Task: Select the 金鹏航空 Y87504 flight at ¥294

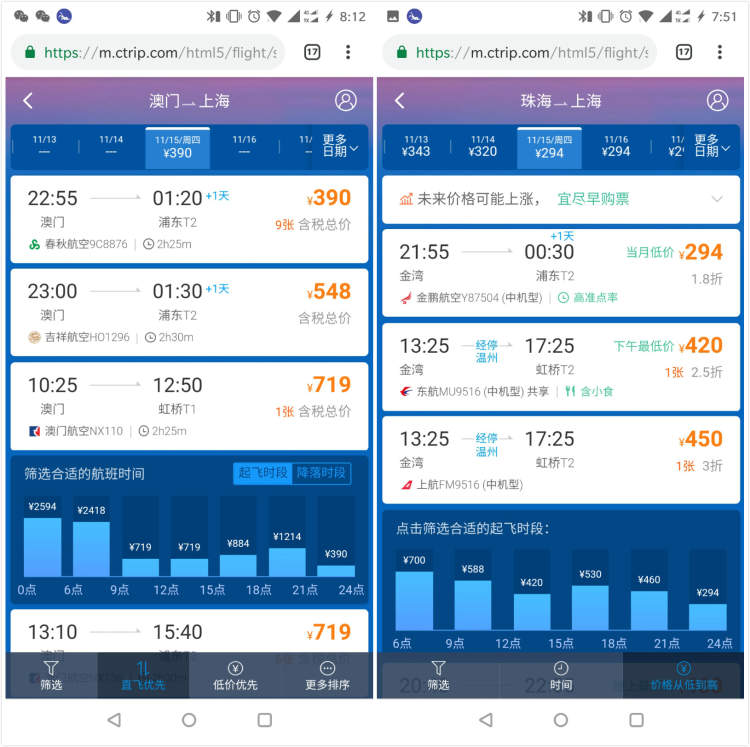Action: 560,272
